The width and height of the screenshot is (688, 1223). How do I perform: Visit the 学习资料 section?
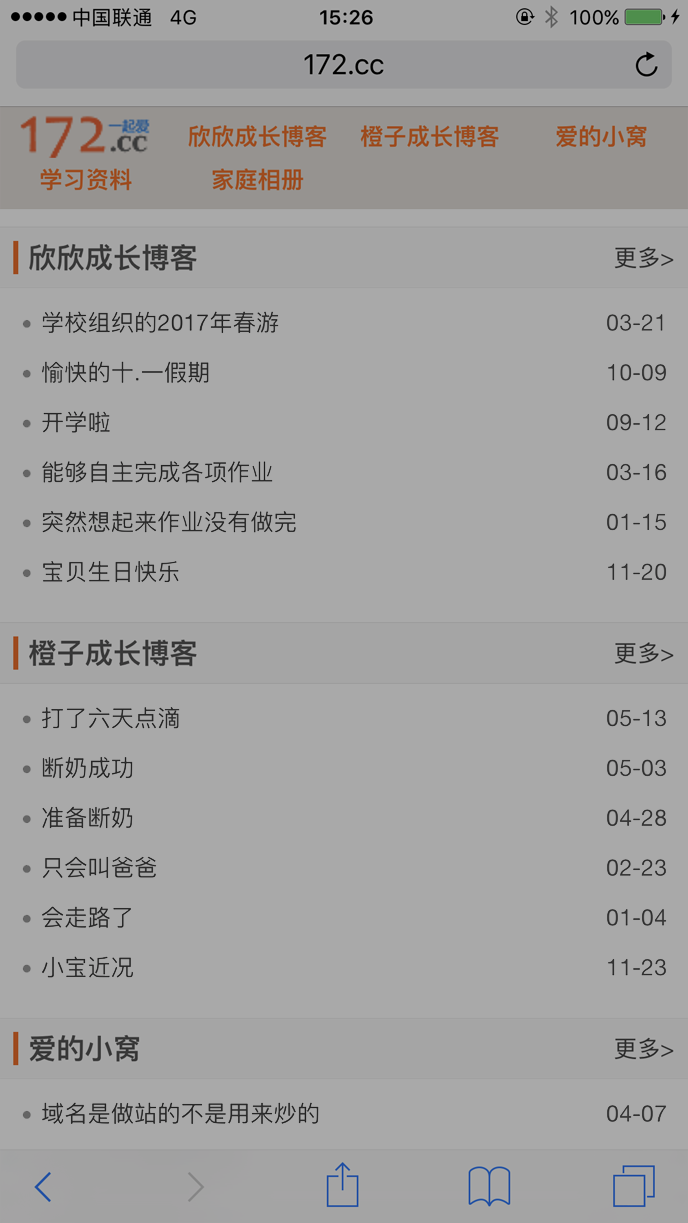(86, 181)
